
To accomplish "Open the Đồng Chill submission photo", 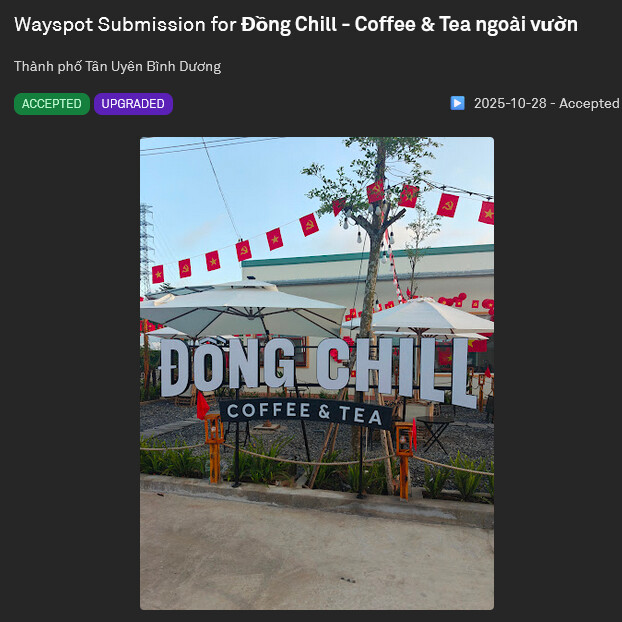I will coord(316,373).
